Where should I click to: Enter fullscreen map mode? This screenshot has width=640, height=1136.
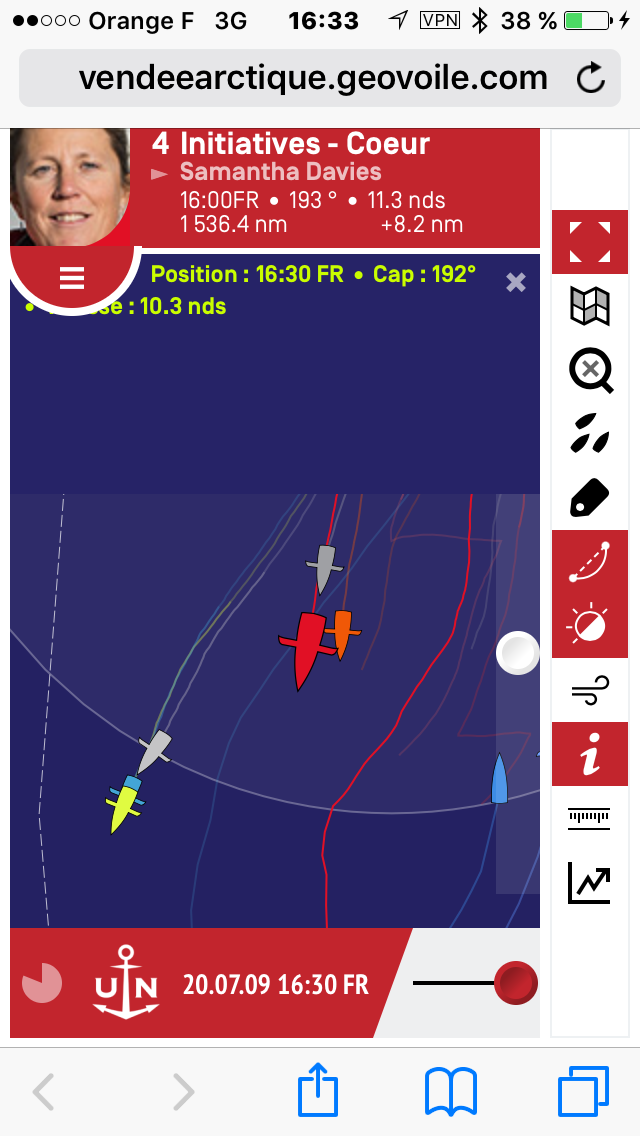(x=589, y=242)
